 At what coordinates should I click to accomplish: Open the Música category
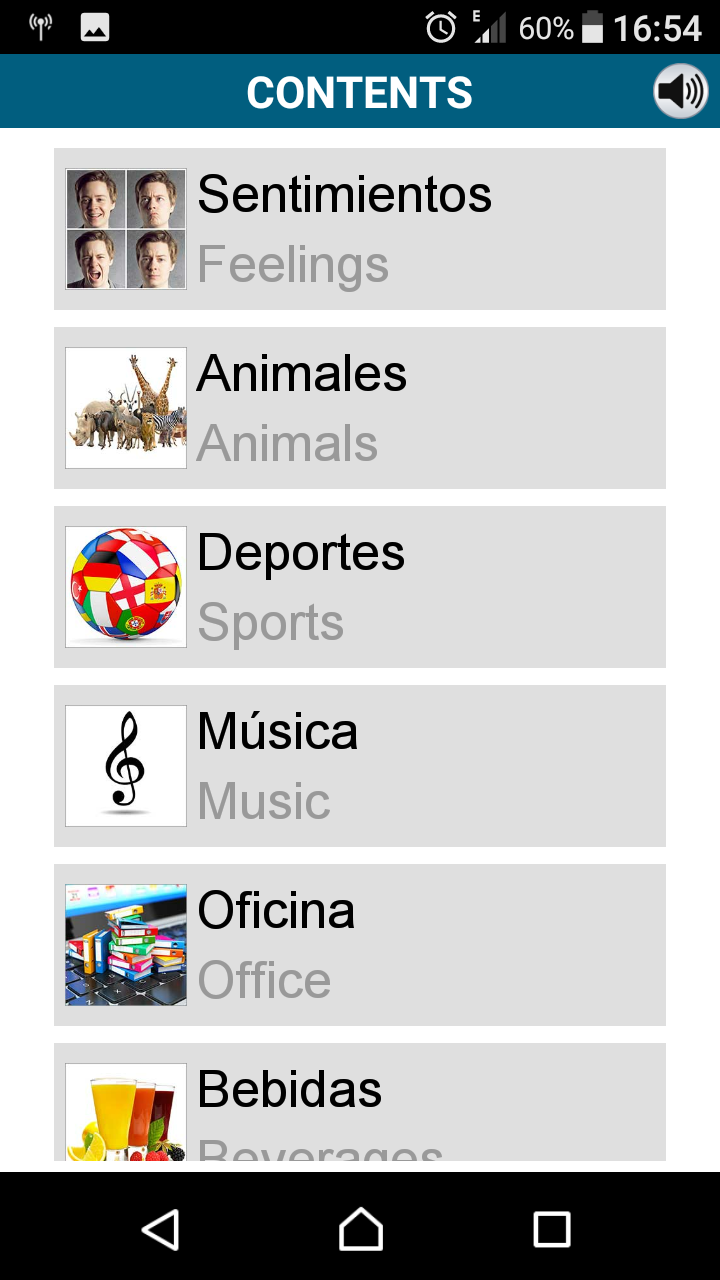pos(360,765)
